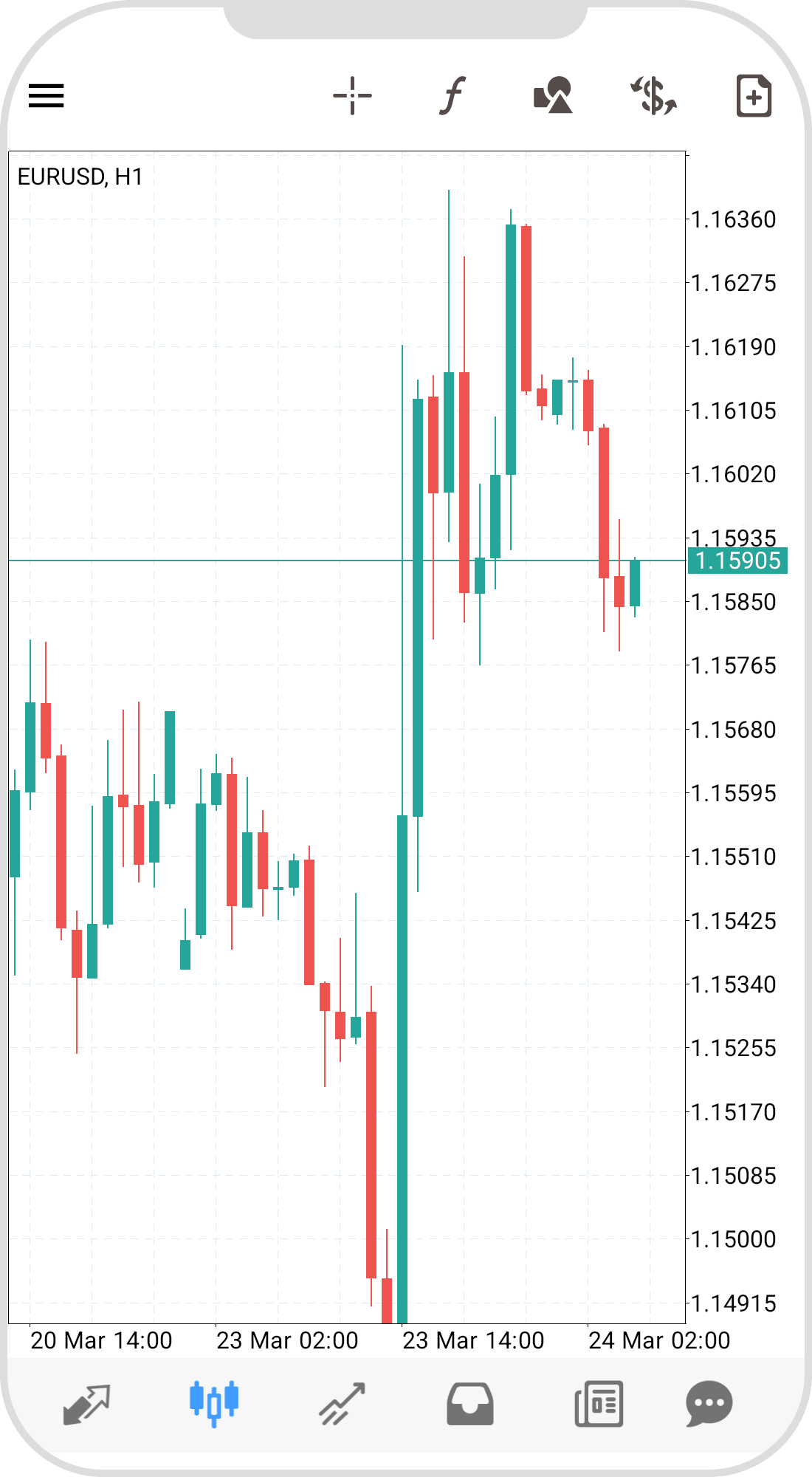This screenshot has height=1477, width=812.
Task: Activate the crosshair tool
Action: click(x=352, y=96)
